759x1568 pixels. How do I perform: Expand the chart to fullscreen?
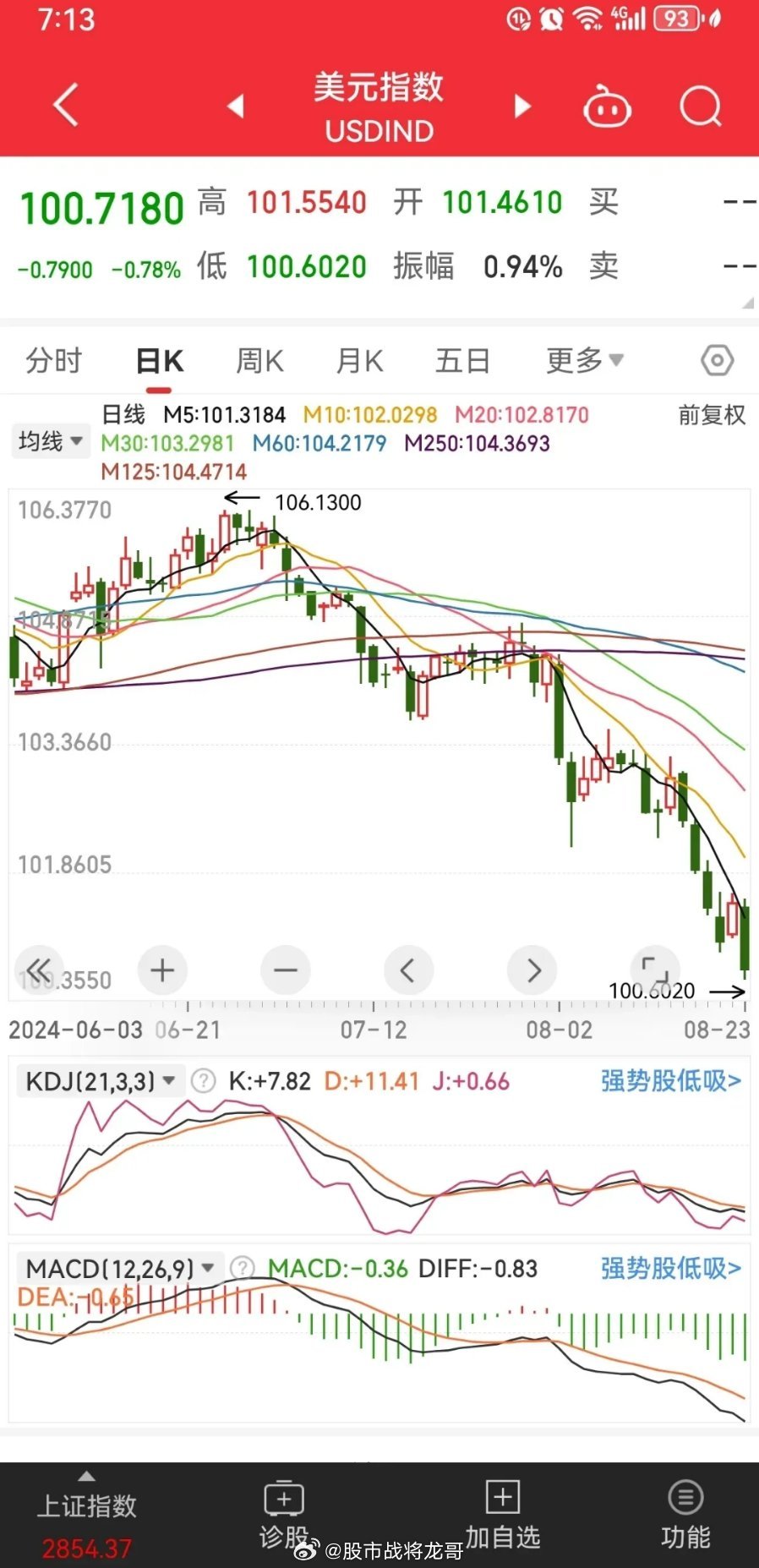(655, 970)
